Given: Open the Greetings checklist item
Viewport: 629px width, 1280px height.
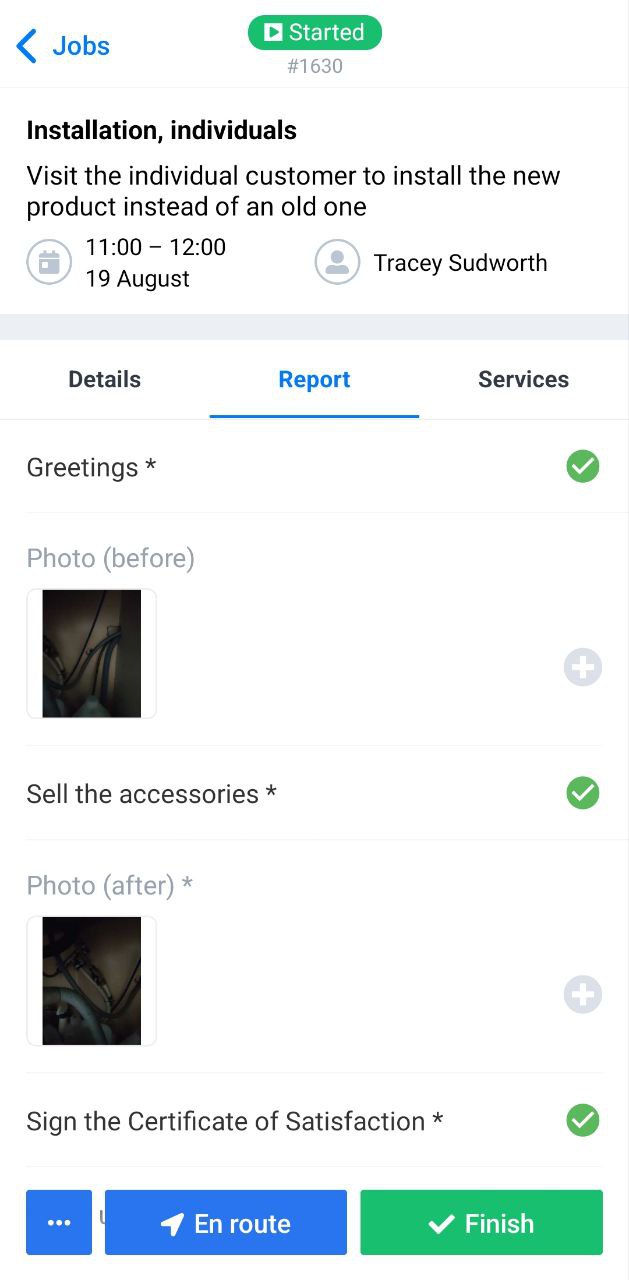Looking at the screenshot, I should coord(314,467).
